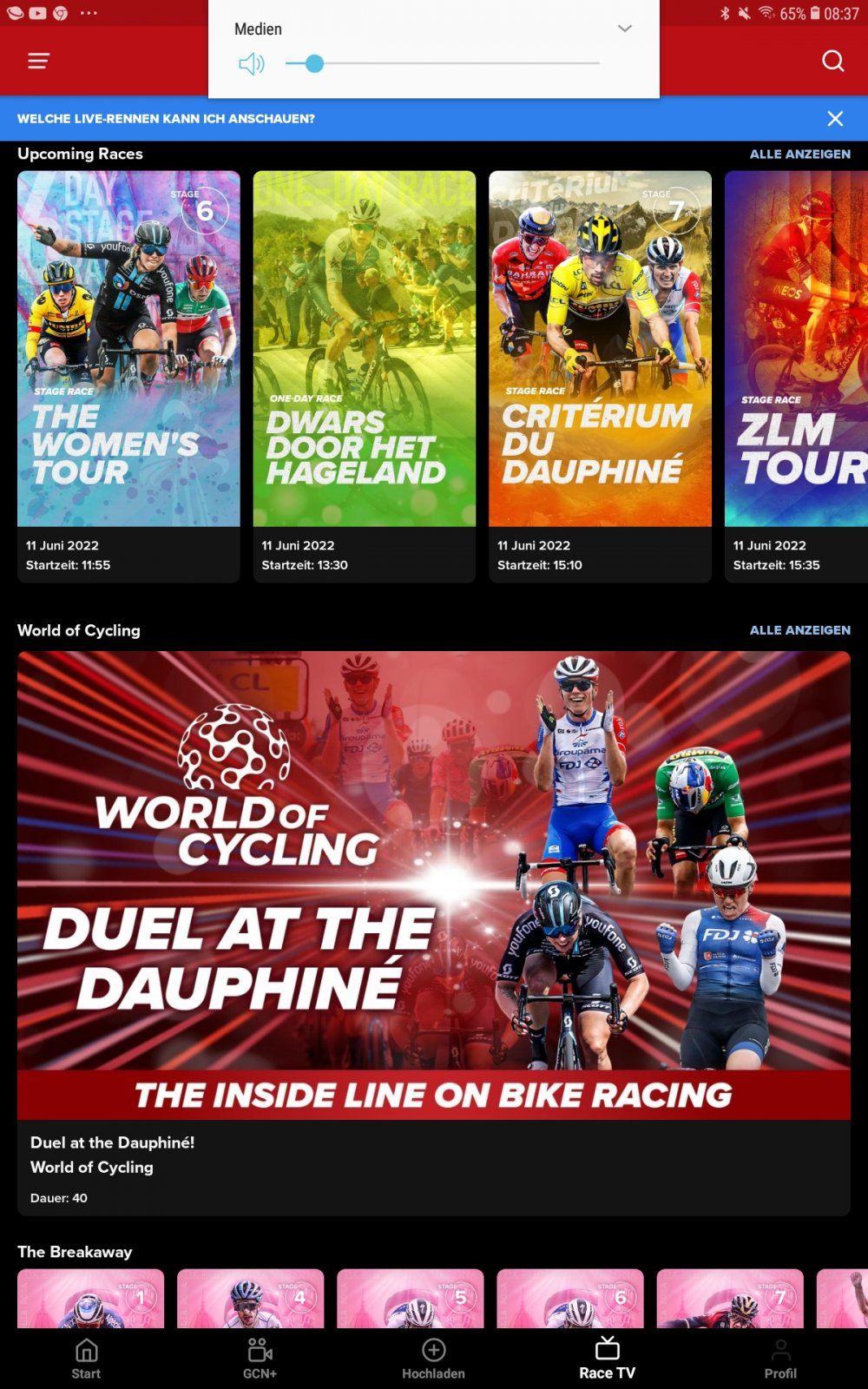The width and height of the screenshot is (868, 1389).
Task: Switch to the GCN+ tab
Action: (260, 1358)
